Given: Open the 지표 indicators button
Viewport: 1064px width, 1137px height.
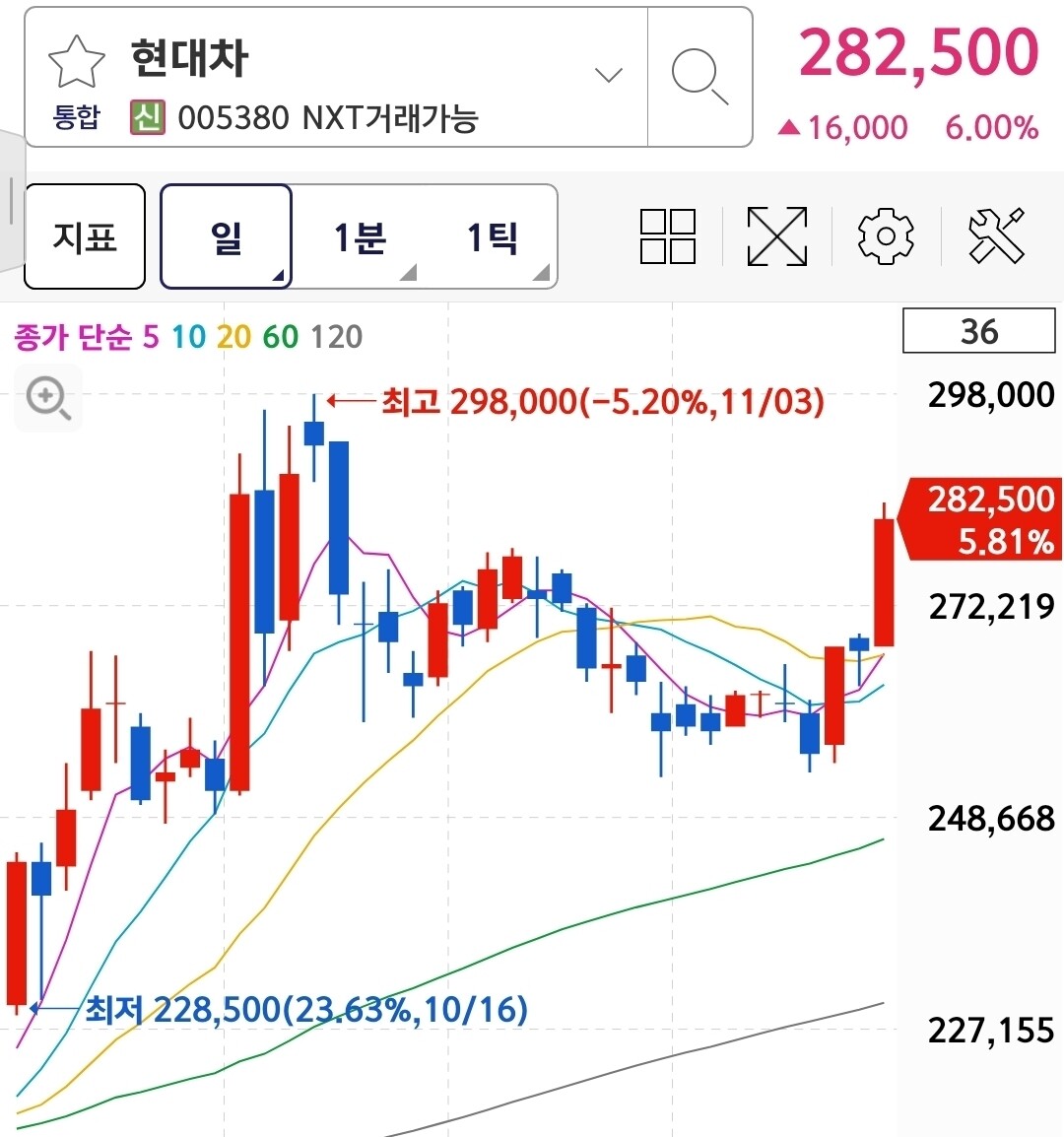Looking at the screenshot, I should pos(85,236).
